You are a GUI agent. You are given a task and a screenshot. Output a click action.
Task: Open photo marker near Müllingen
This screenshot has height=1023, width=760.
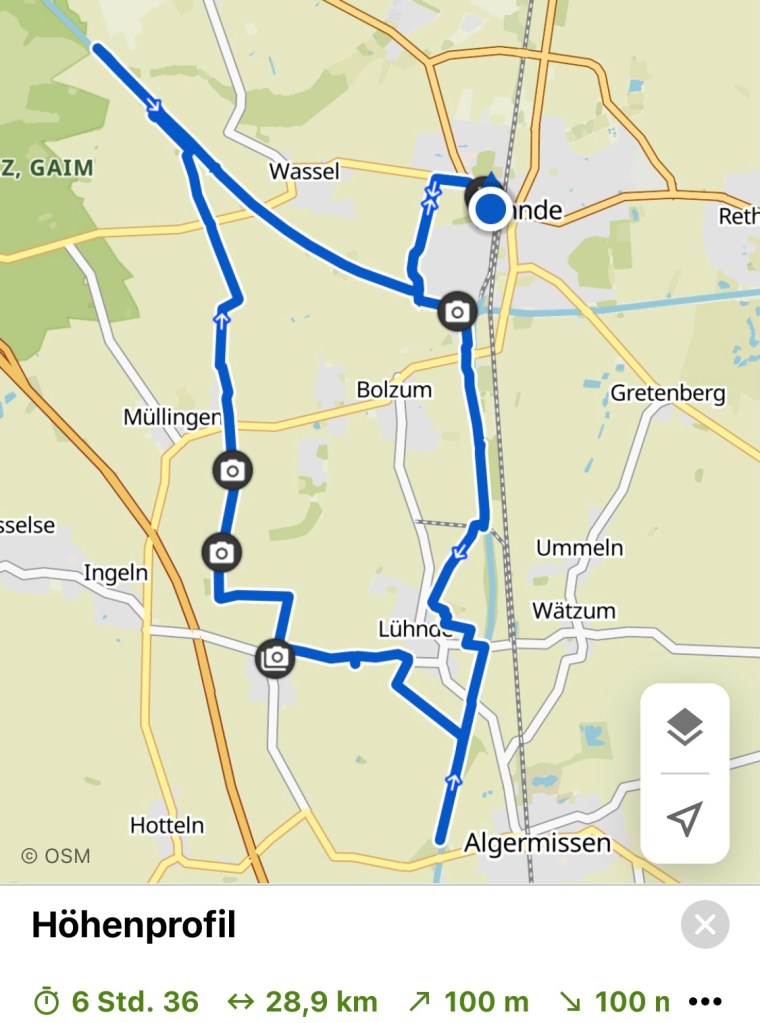[232, 470]
